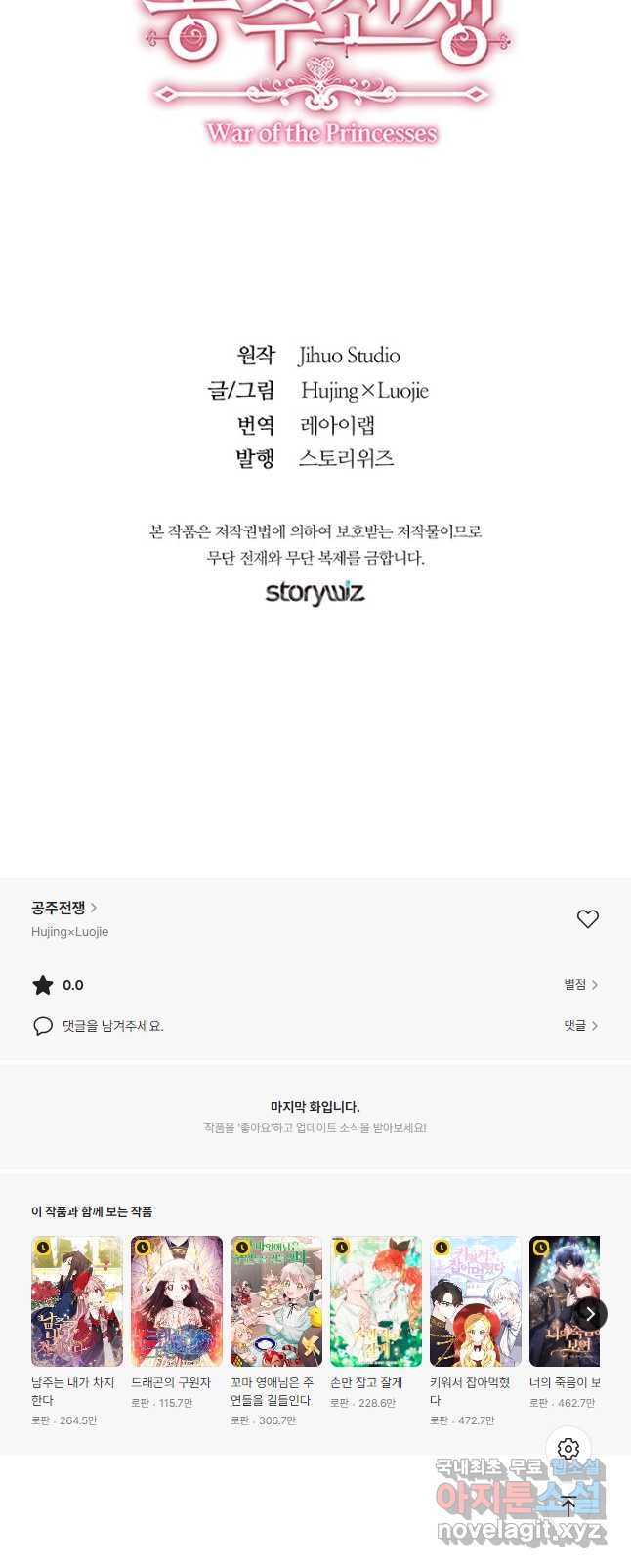Jump back to top of page

click(x=568, y=1506)
